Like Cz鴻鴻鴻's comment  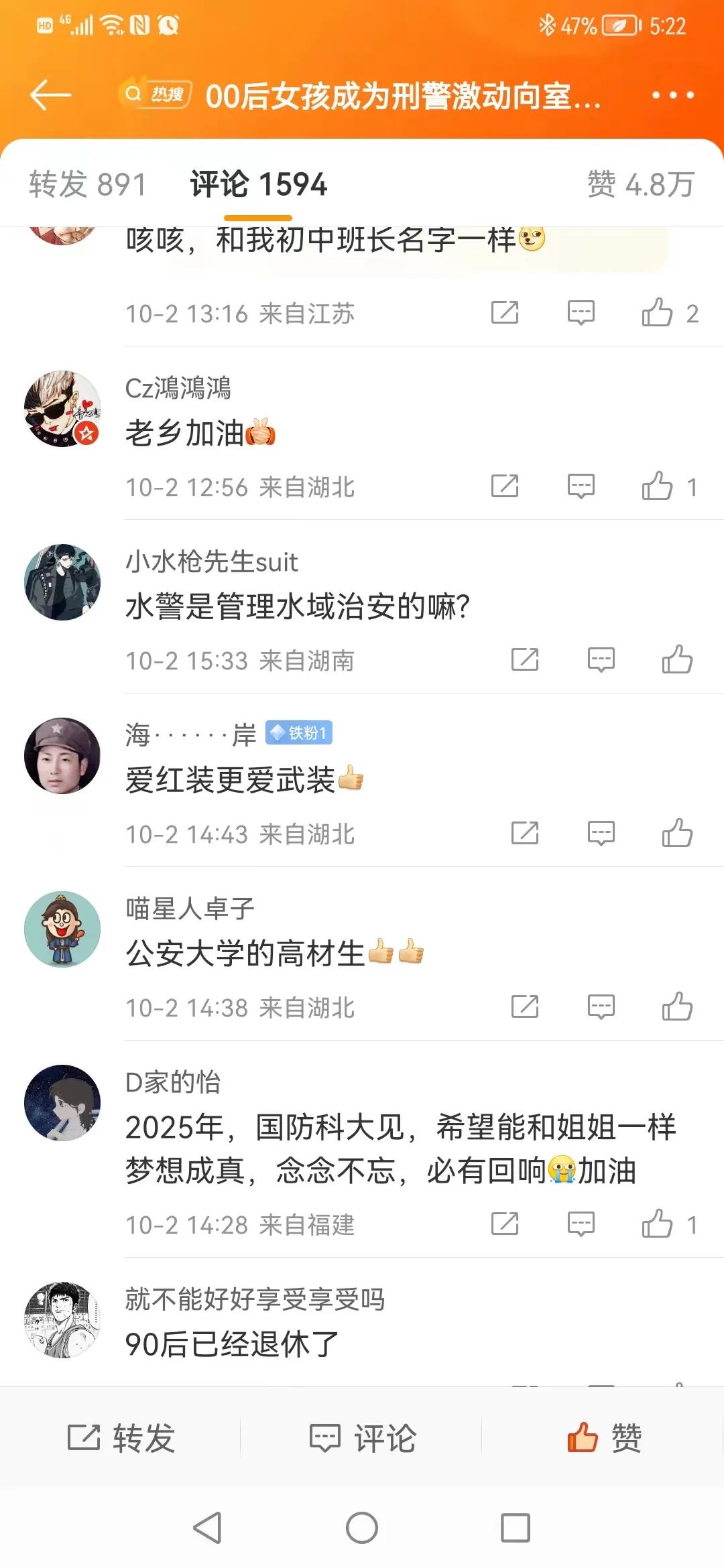[658, 486]
